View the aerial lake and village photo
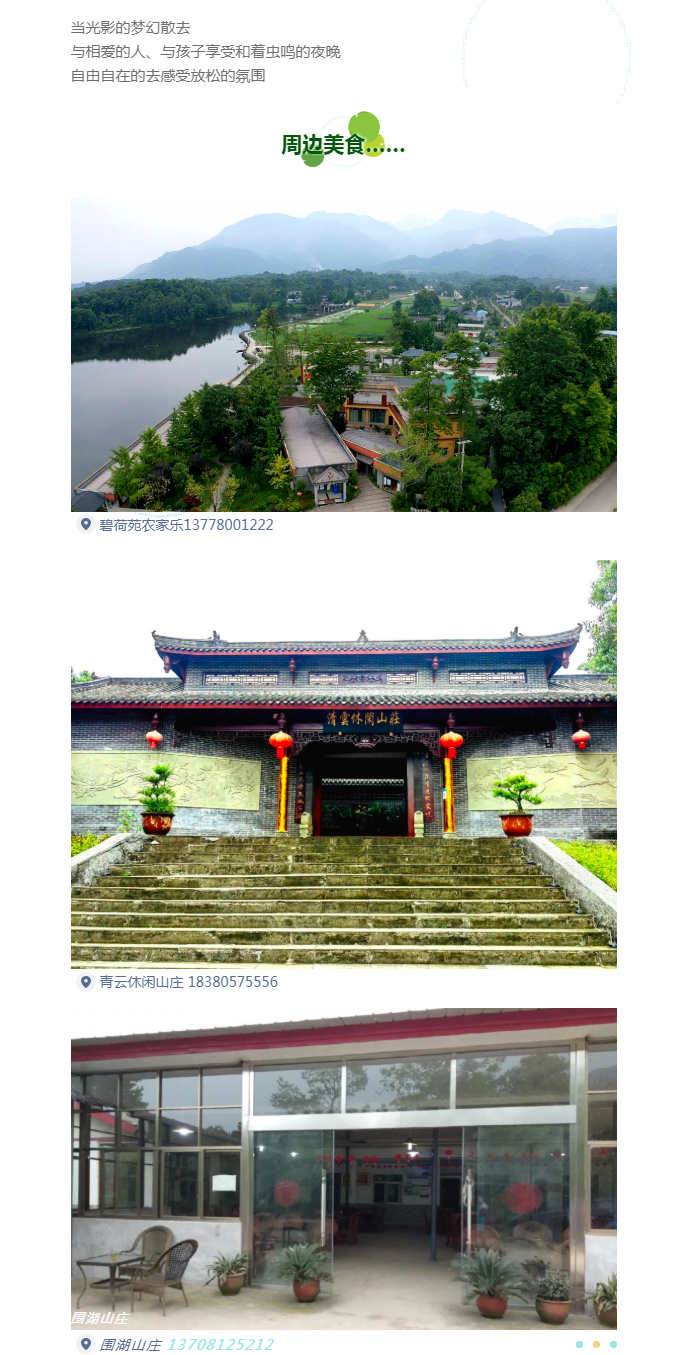 [x=343, y=355]
